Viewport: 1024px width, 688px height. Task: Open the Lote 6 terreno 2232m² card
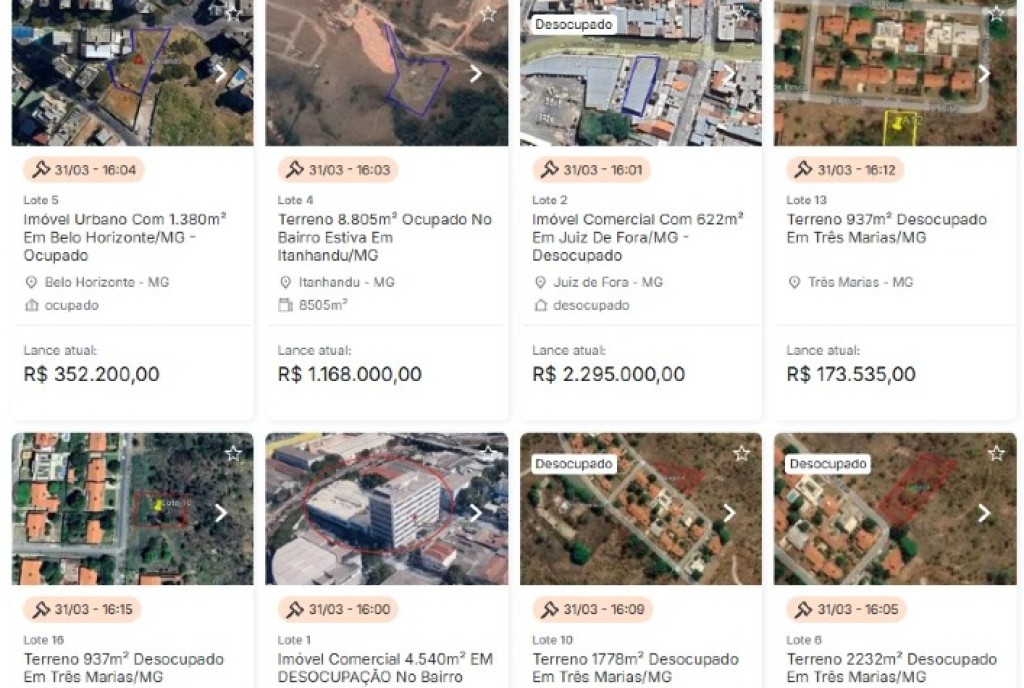pyautogui.click(x=891, y=668)
